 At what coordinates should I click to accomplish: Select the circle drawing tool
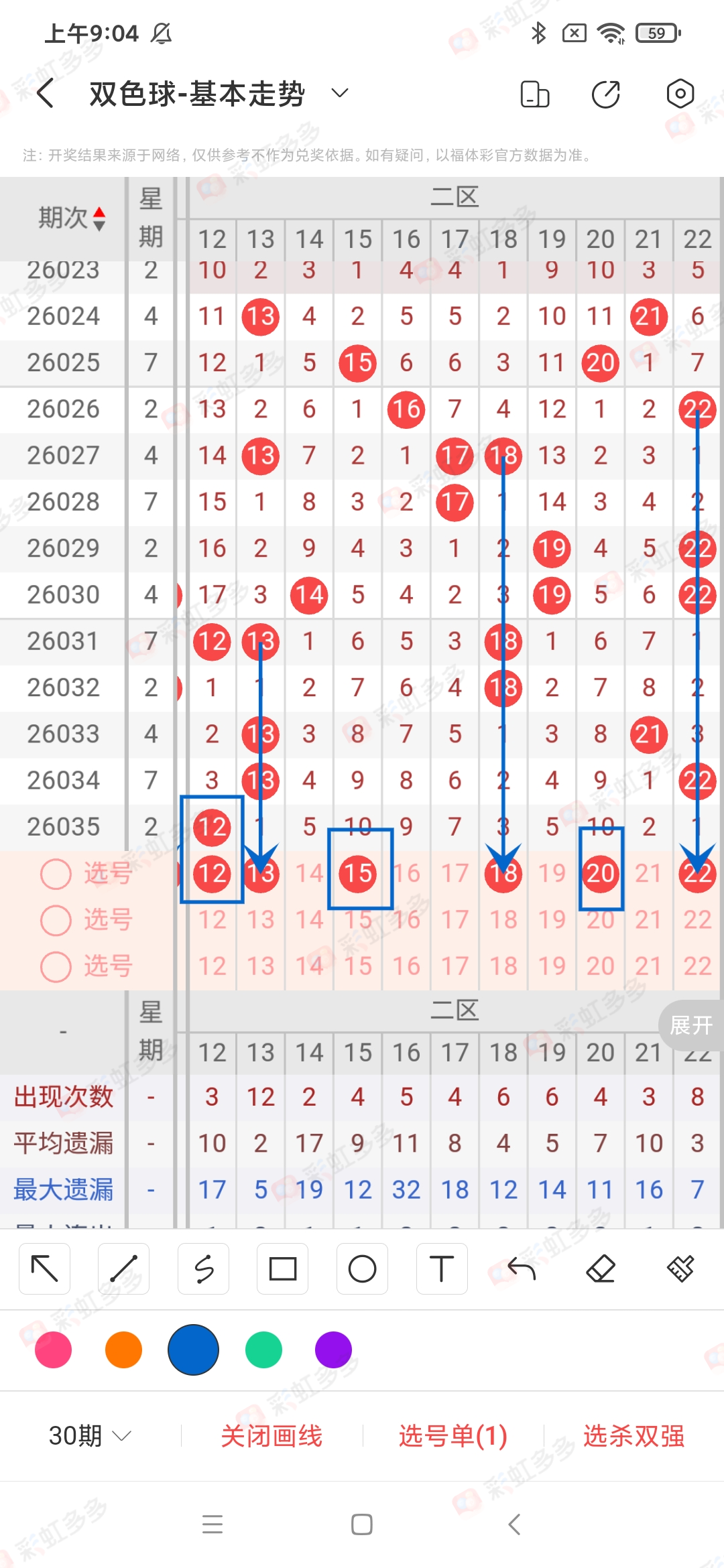pos(362,1268)
